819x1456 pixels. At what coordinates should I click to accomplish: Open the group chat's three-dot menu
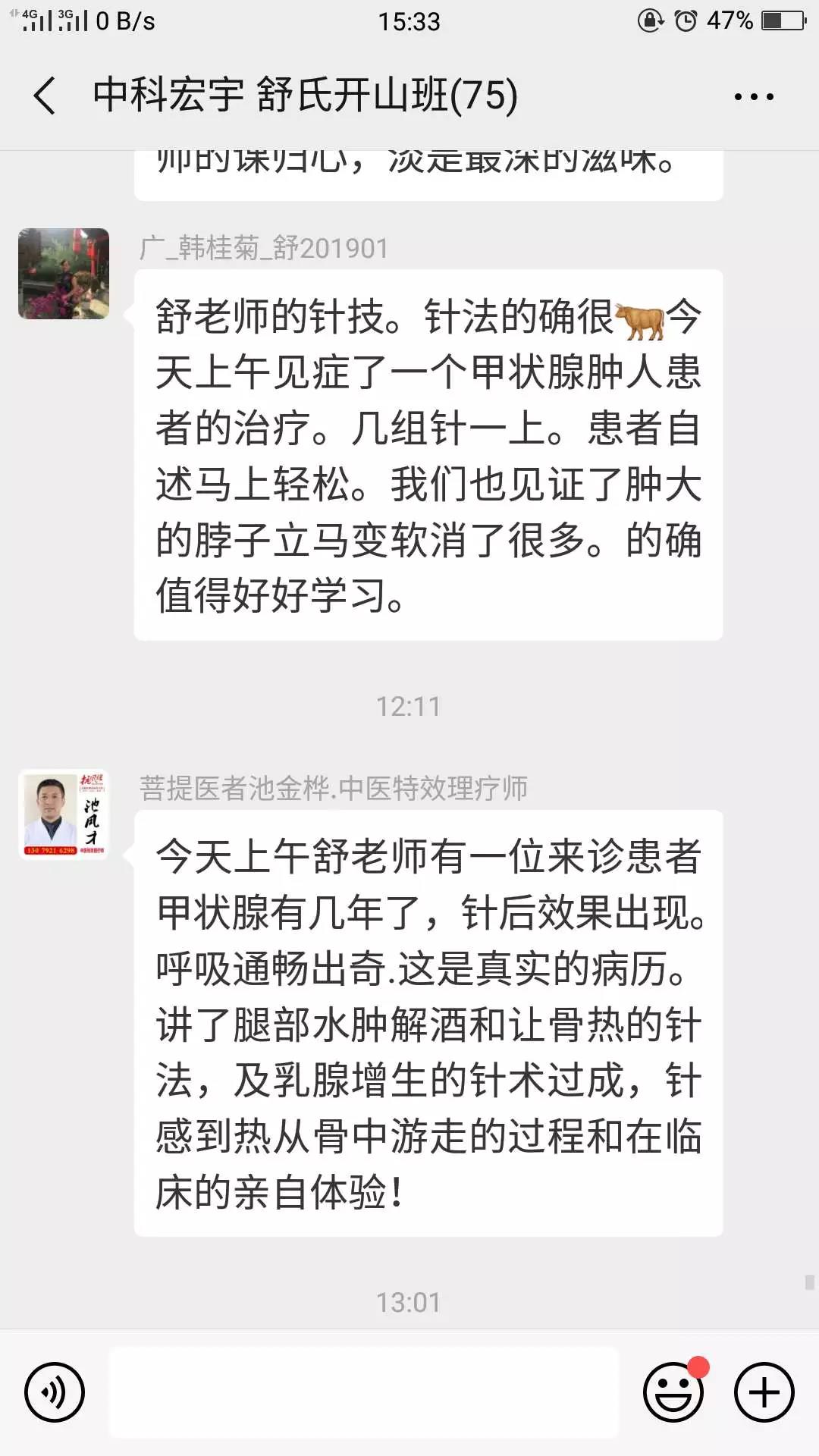(x=753, y=97)
